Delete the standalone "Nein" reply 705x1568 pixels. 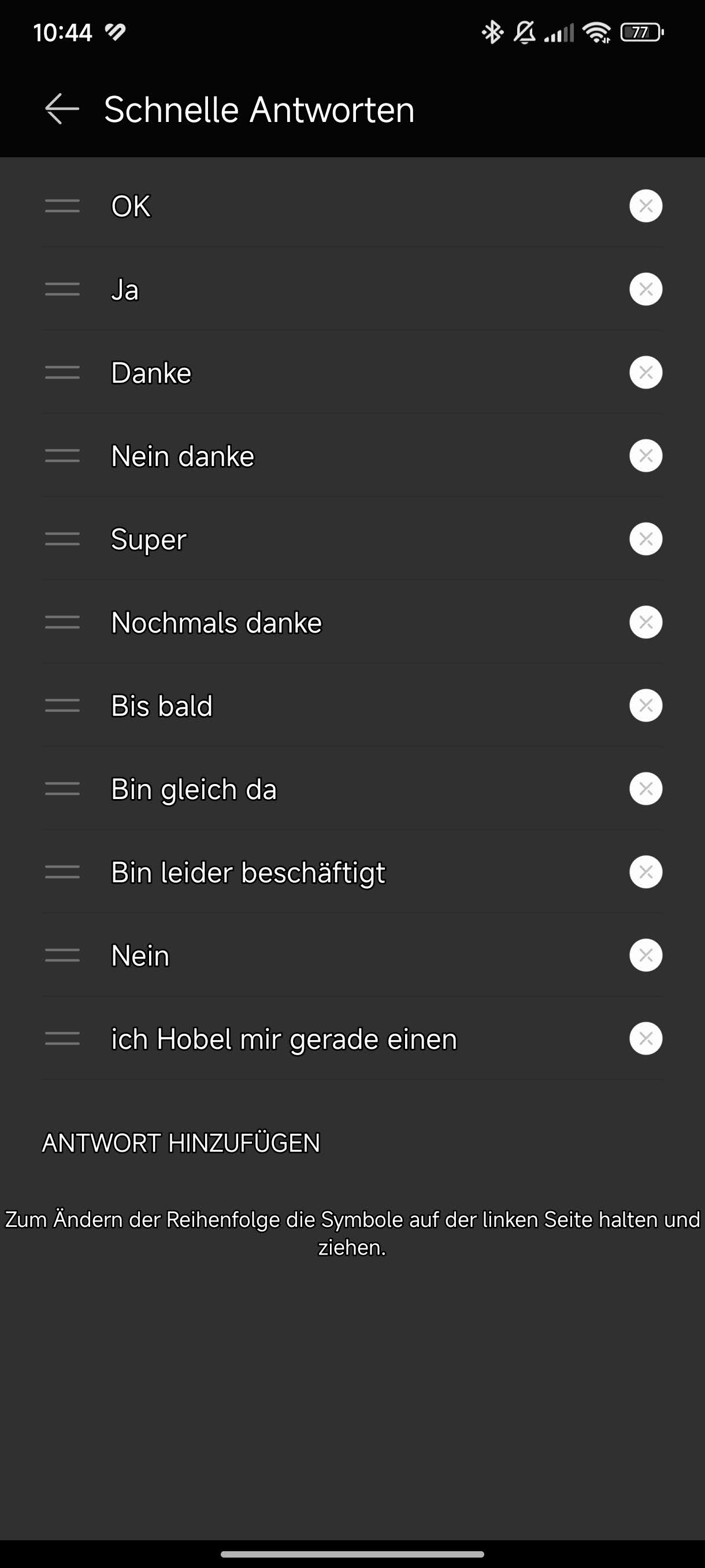[645, 956]
